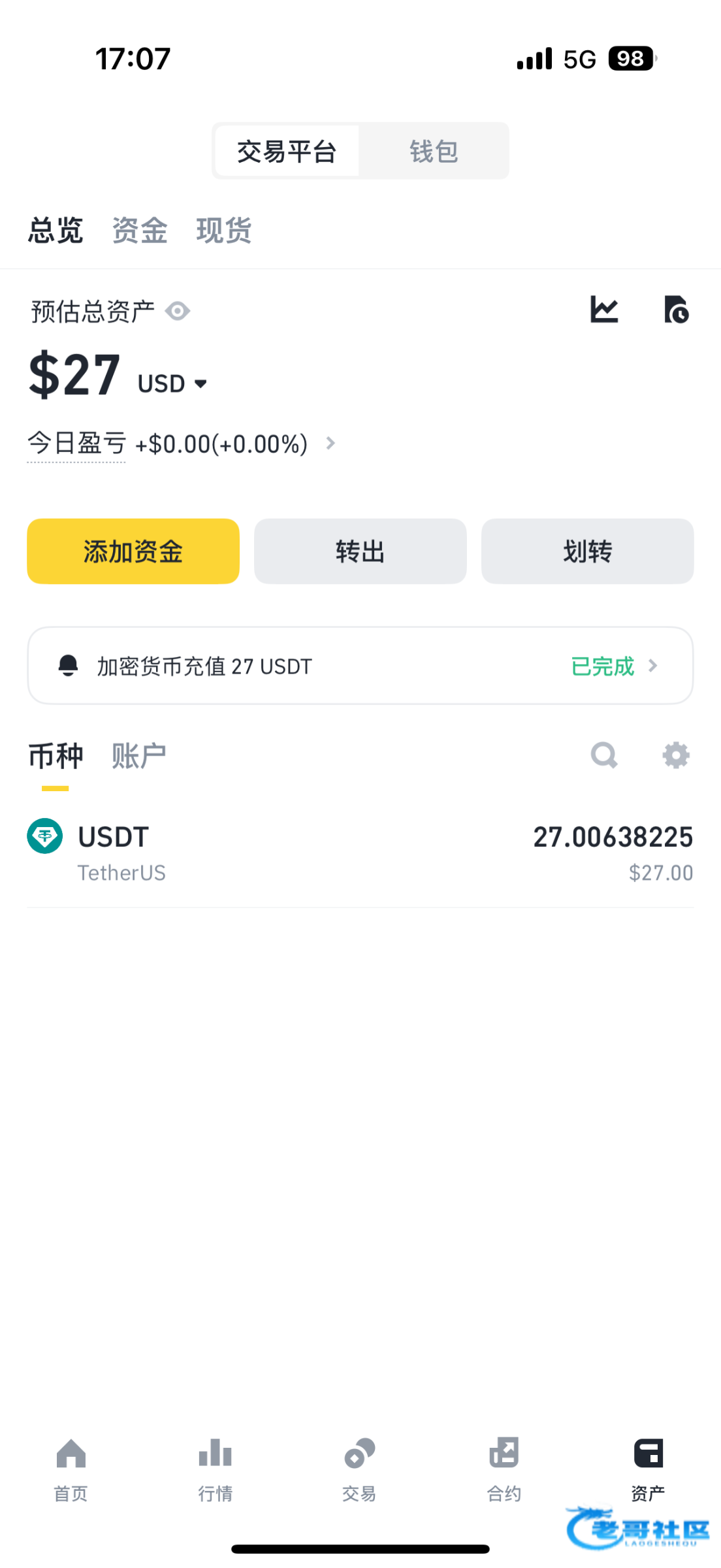Tap the 添加资金 button

click(x=133, y=551)
